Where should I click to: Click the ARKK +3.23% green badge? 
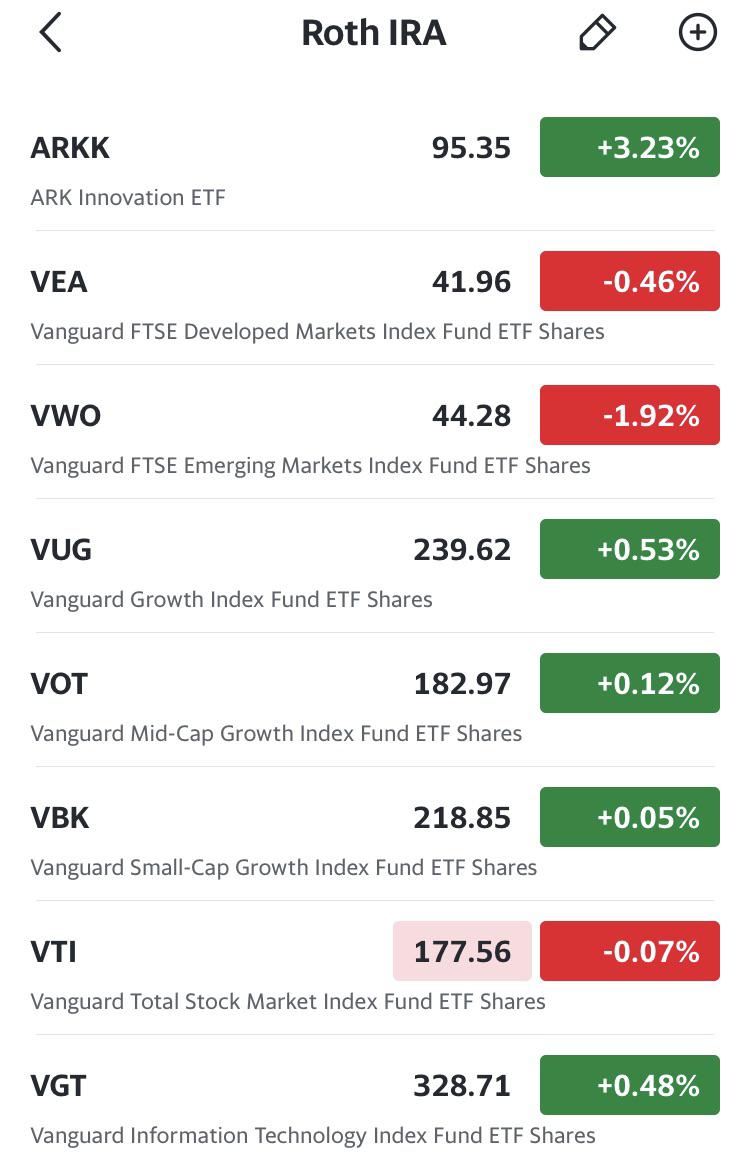point(629,147)
